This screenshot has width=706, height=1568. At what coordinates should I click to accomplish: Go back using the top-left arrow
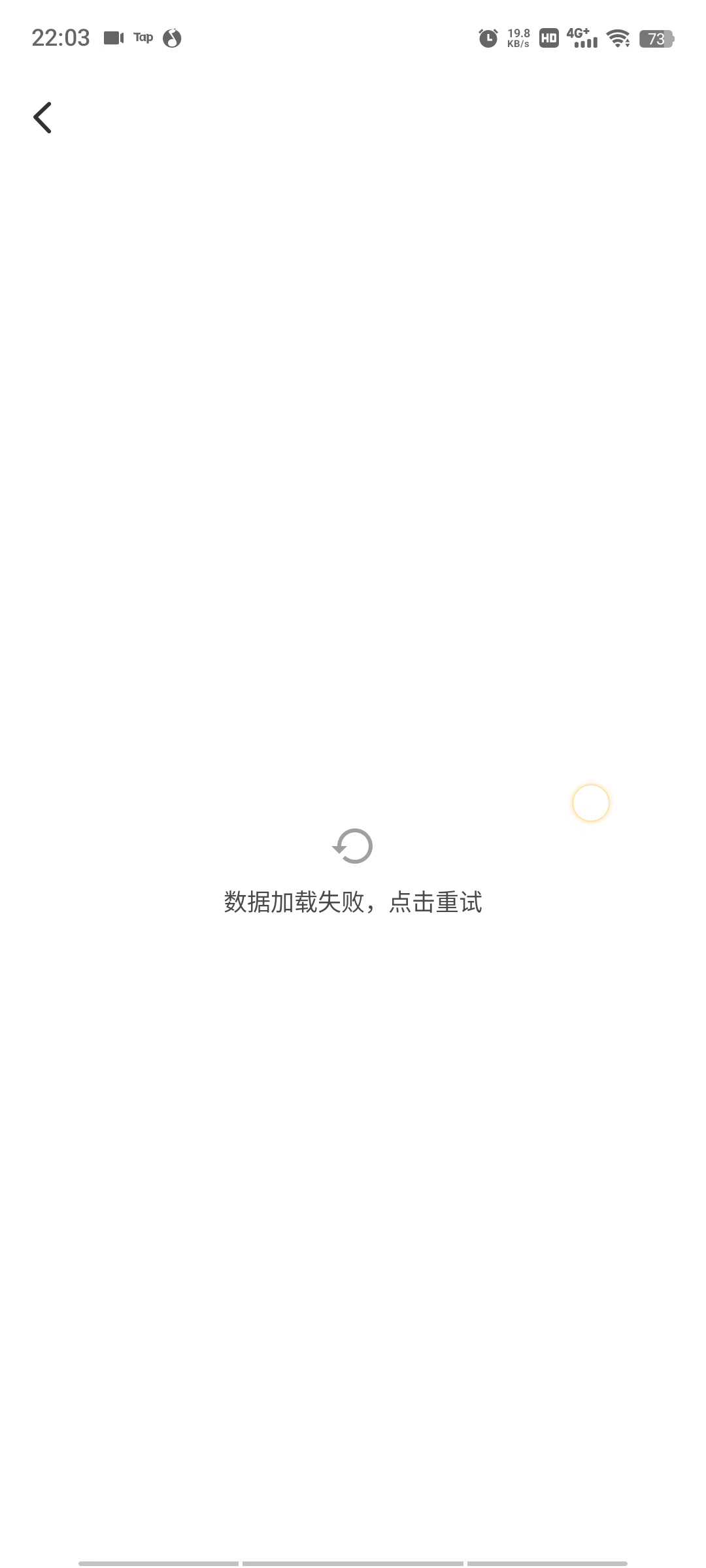[42, 118]
